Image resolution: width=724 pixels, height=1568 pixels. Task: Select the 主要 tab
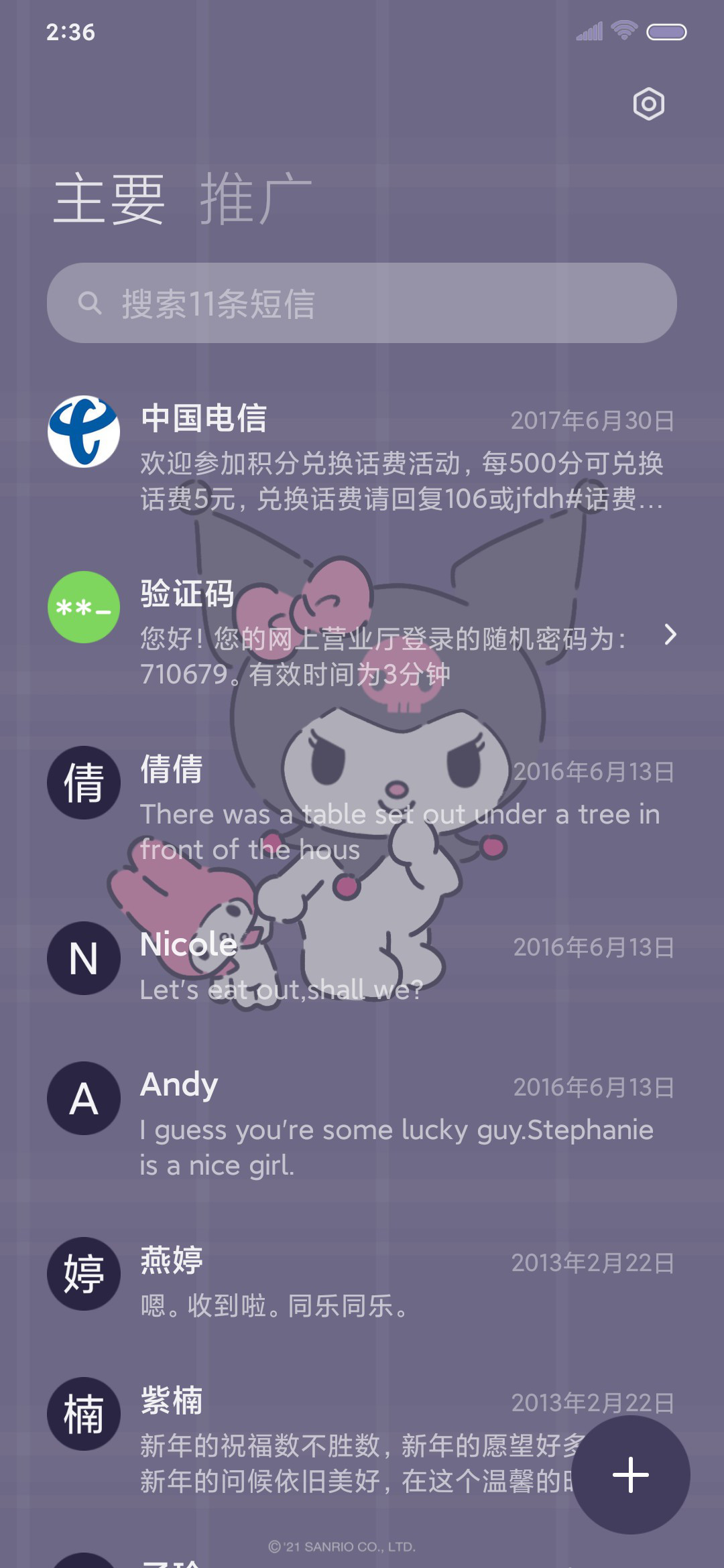(x=109, y=199)
